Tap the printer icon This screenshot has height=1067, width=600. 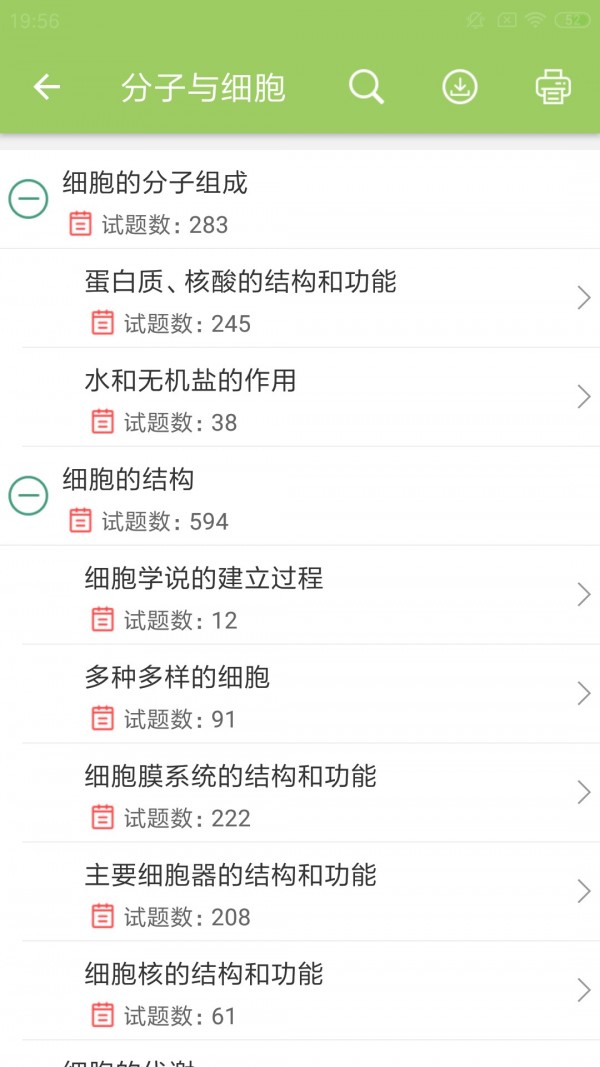(x=553, y=88)
